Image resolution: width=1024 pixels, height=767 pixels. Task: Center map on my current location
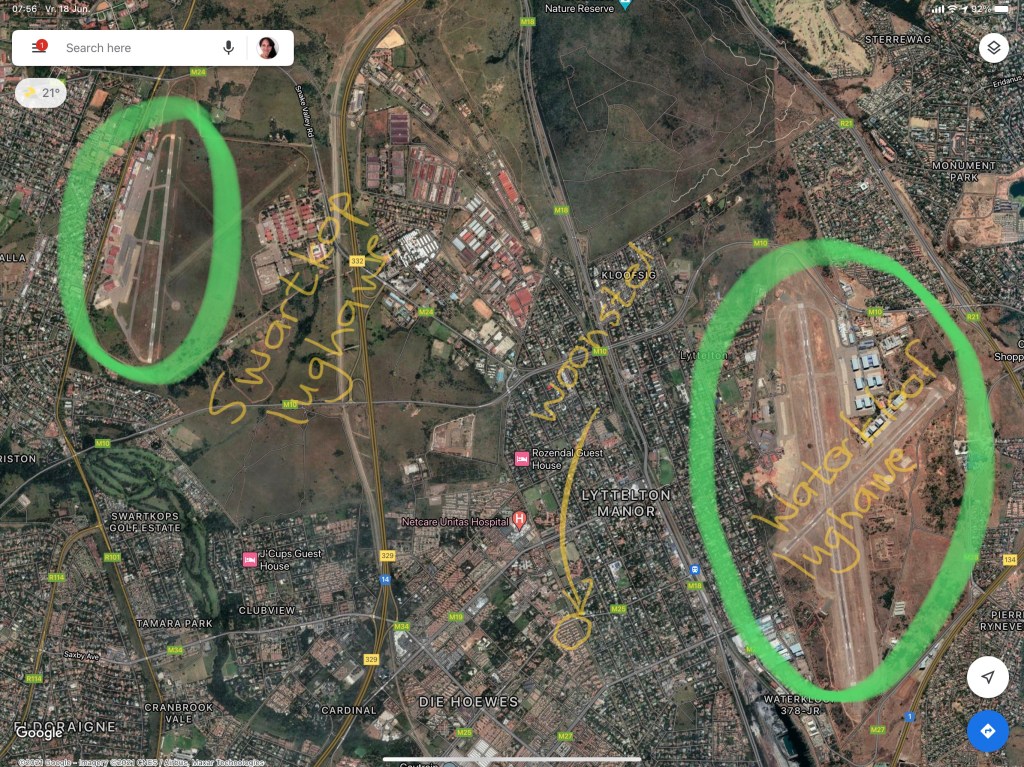click(x=988, y=677)
